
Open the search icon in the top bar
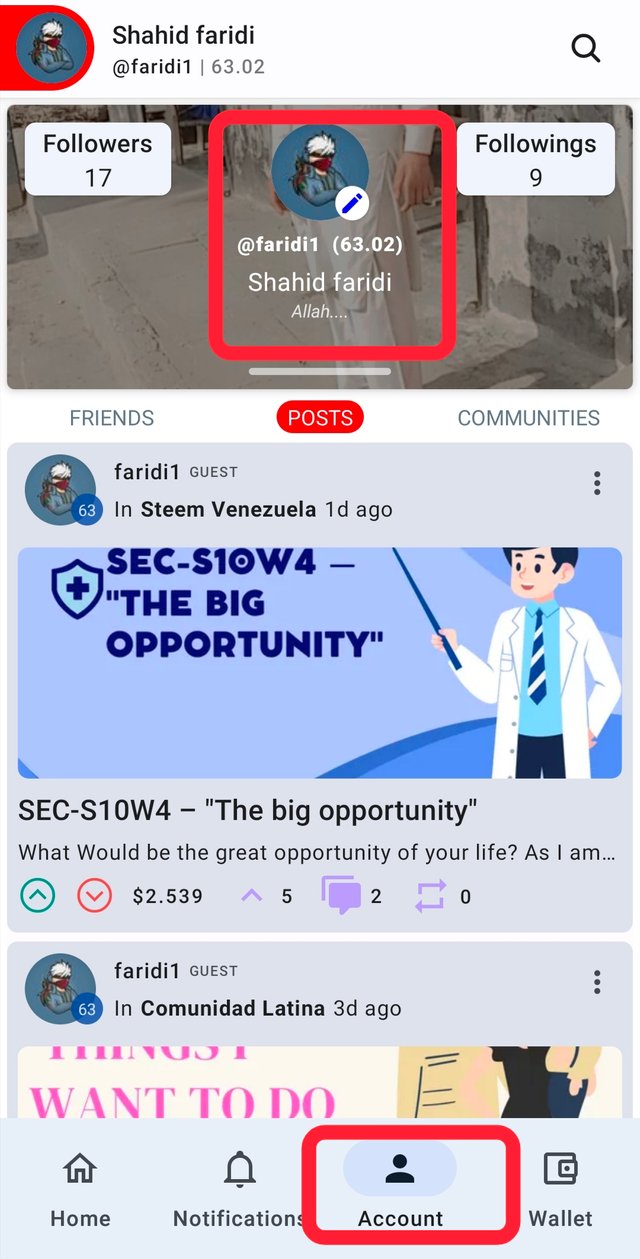[x=585, y=48]
